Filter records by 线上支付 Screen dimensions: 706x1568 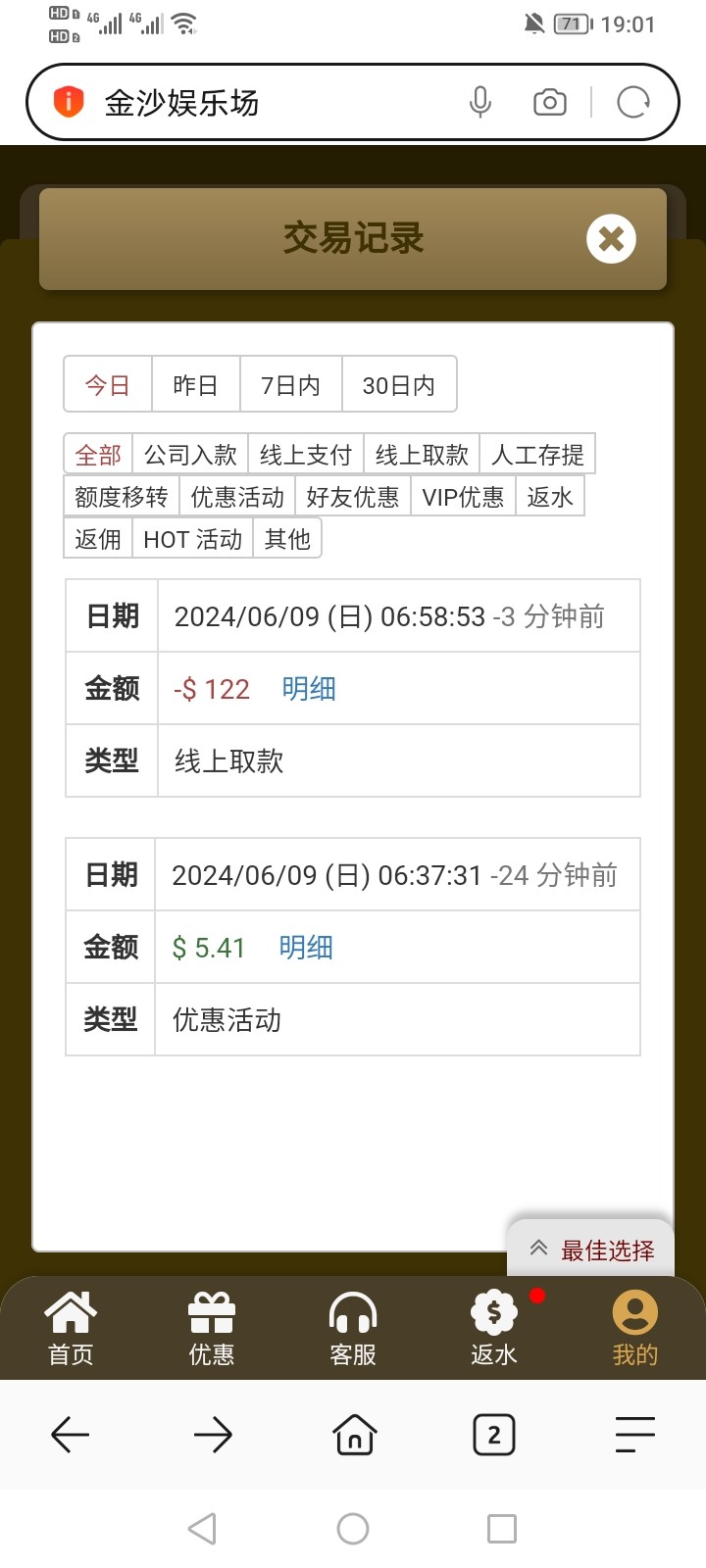coord(306,455)
